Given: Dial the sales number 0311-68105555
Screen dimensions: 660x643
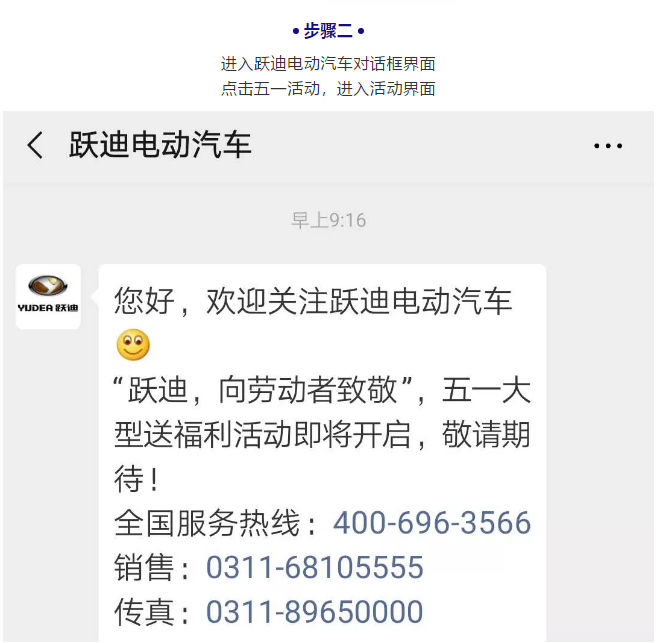Looking at the screenshot, I should point(315,568).
